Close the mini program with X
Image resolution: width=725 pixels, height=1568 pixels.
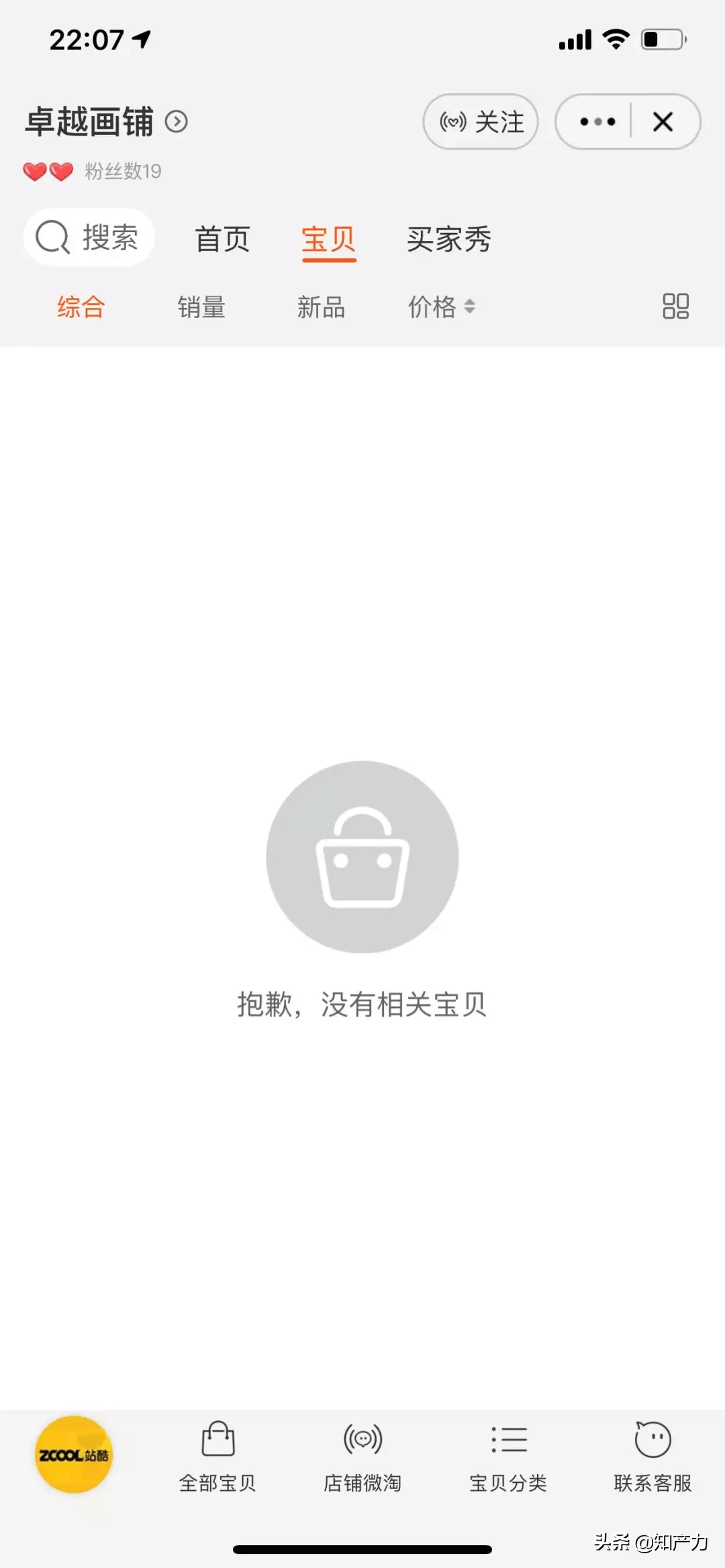point(663,122)
